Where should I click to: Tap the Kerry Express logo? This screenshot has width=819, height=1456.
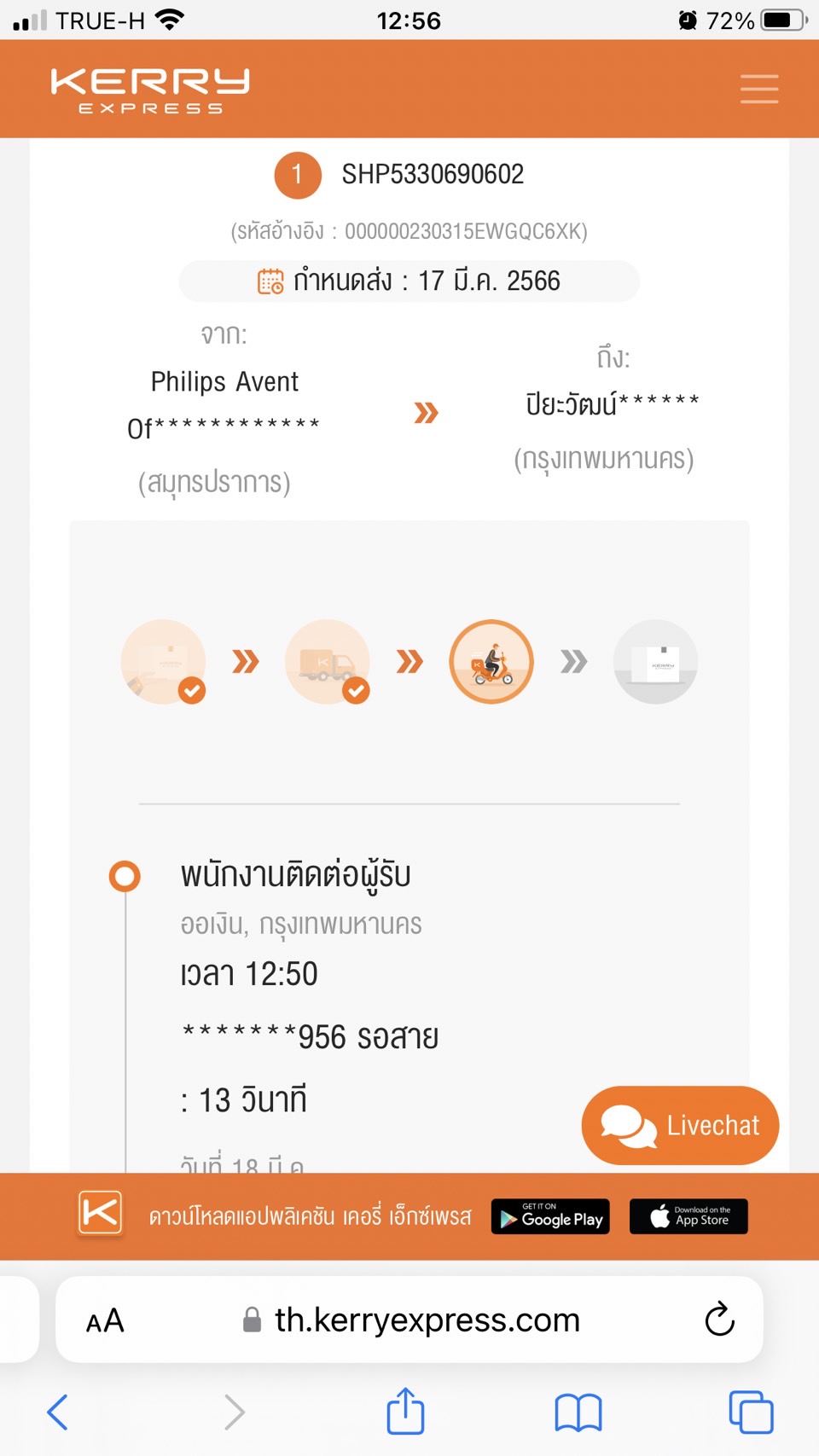coord(150,90)
